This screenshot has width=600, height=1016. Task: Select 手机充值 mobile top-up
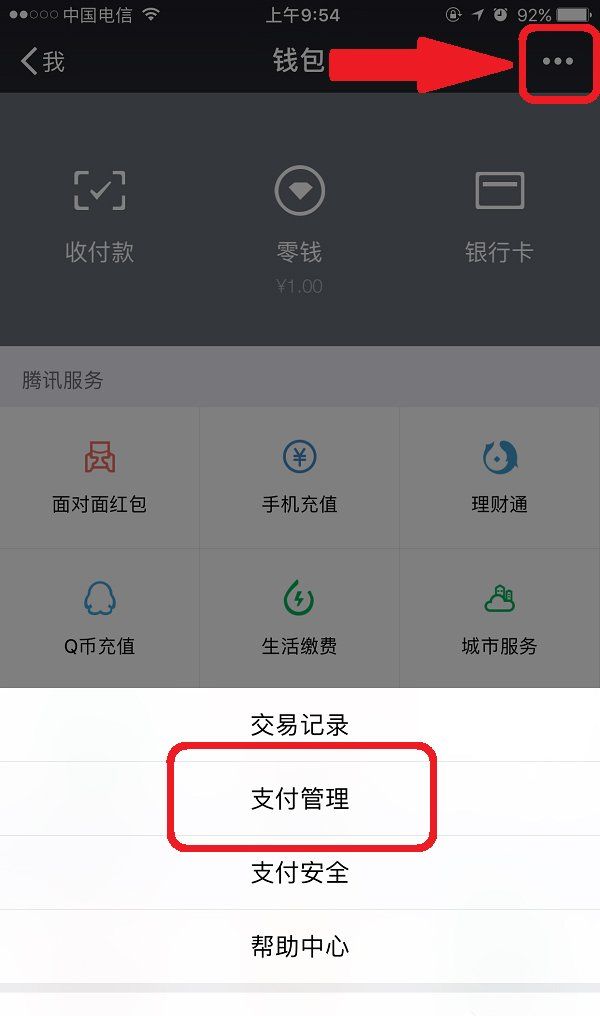(x=299, y=477)
